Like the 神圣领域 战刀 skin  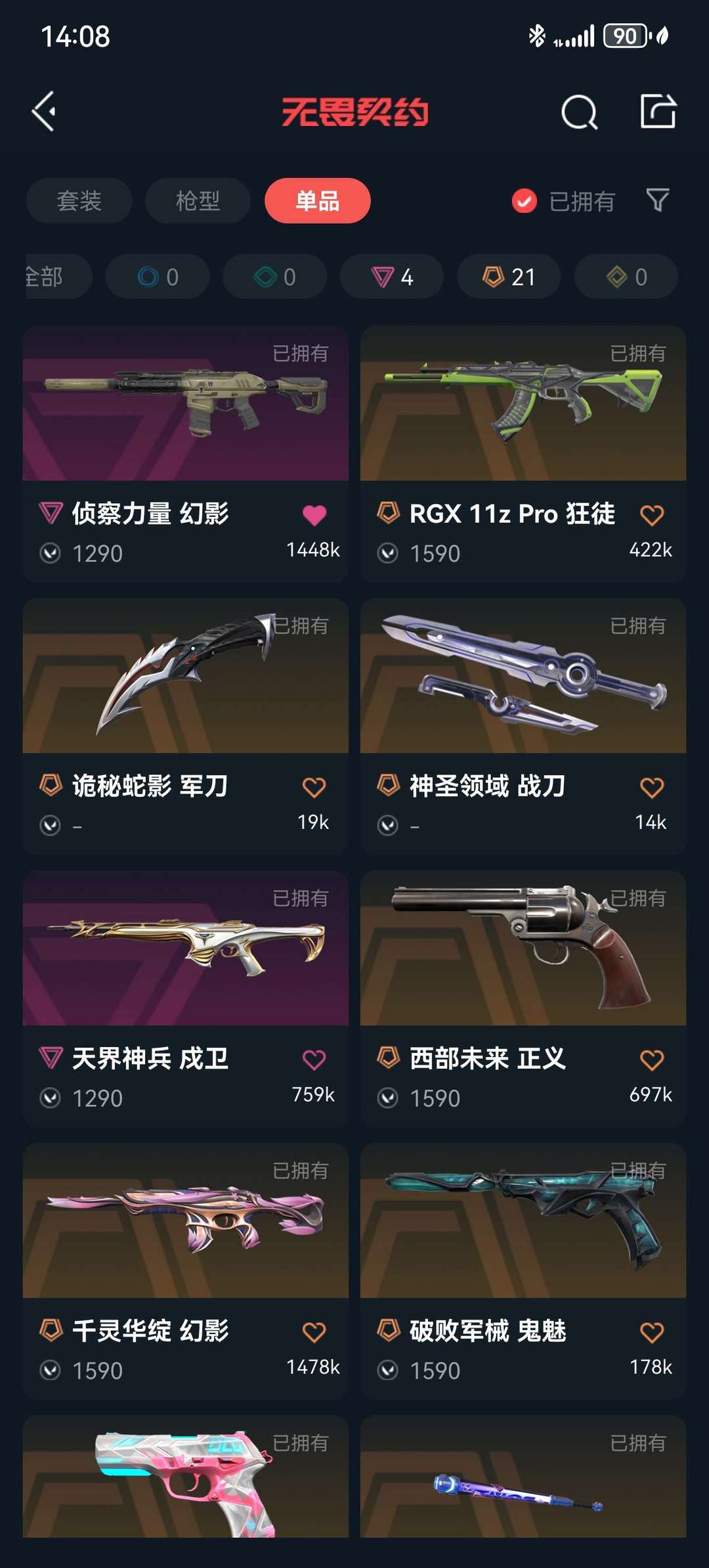(x=651, y=788)
